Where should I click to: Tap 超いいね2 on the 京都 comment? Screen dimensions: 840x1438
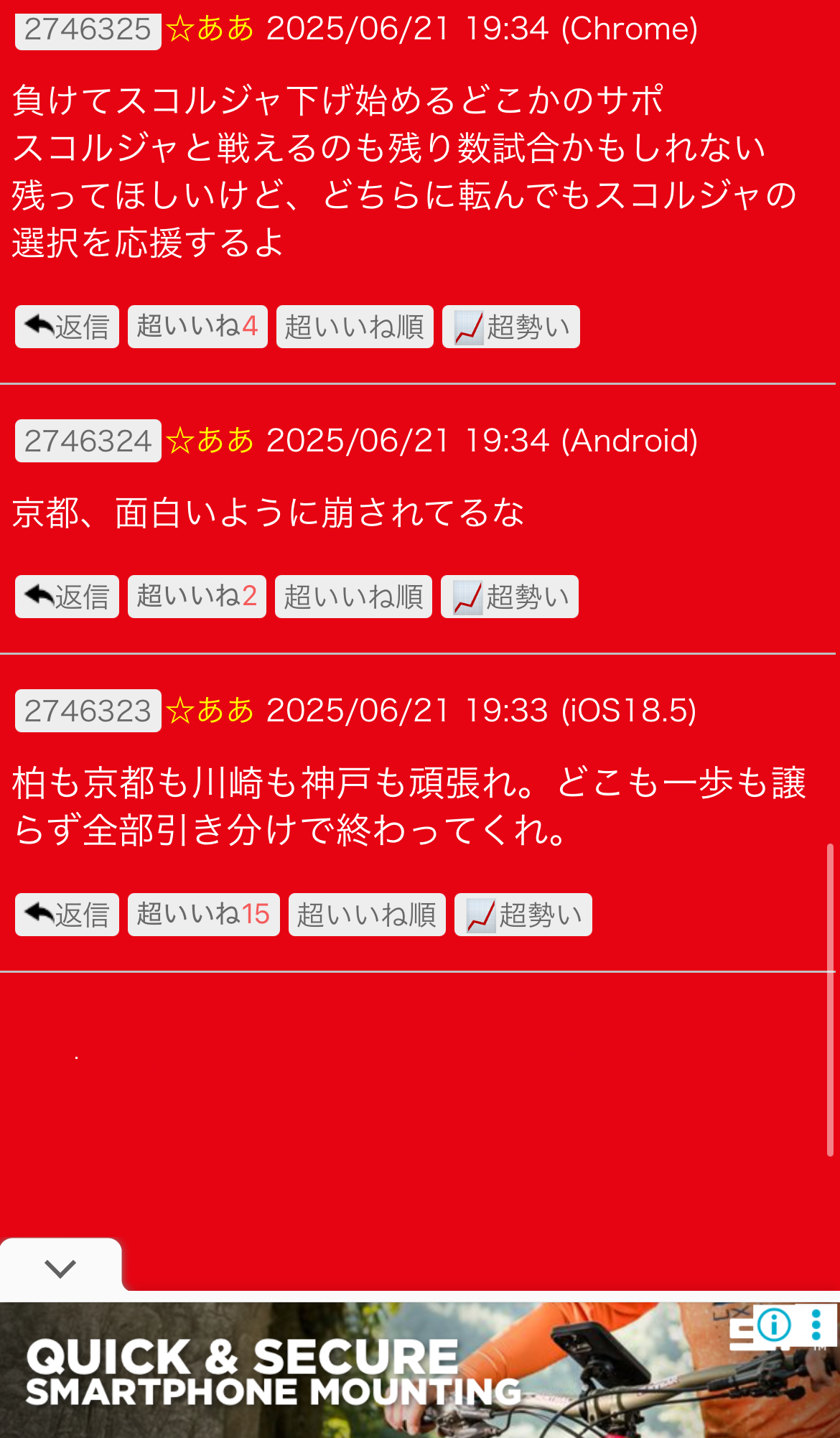click(x=197, y=597)
